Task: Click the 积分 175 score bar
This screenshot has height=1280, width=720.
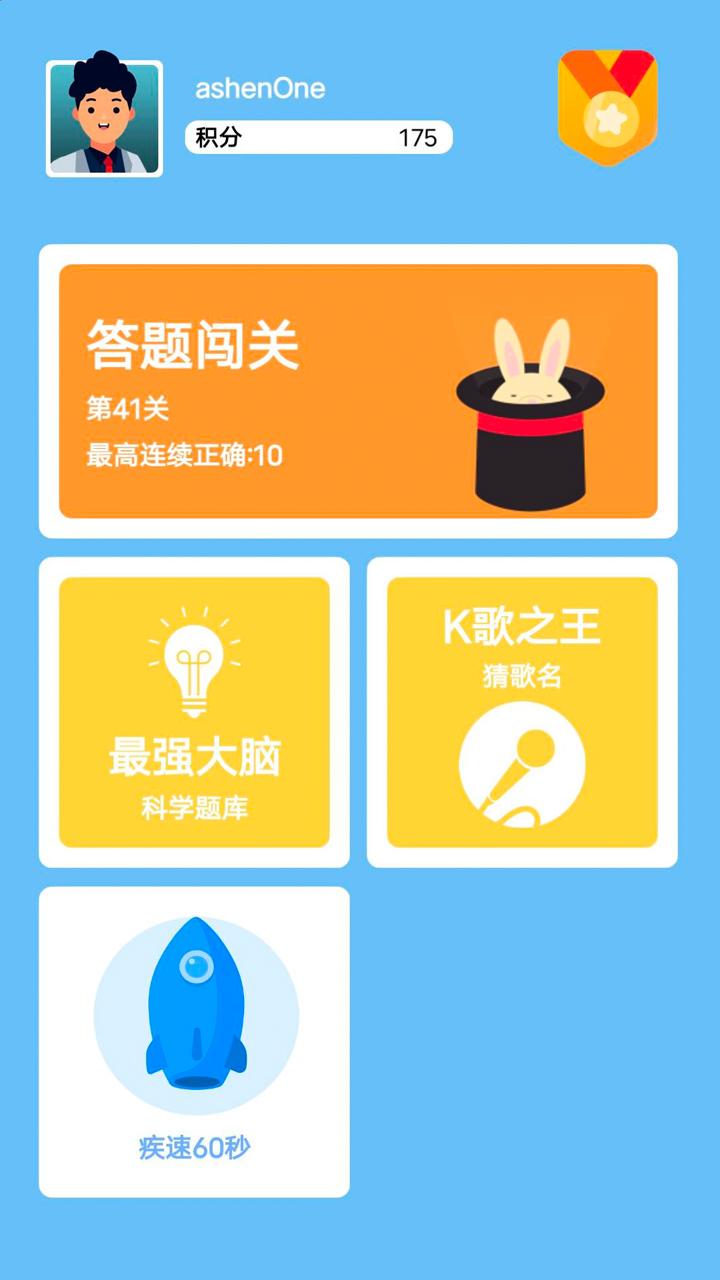Action: [x=318, y=139]
